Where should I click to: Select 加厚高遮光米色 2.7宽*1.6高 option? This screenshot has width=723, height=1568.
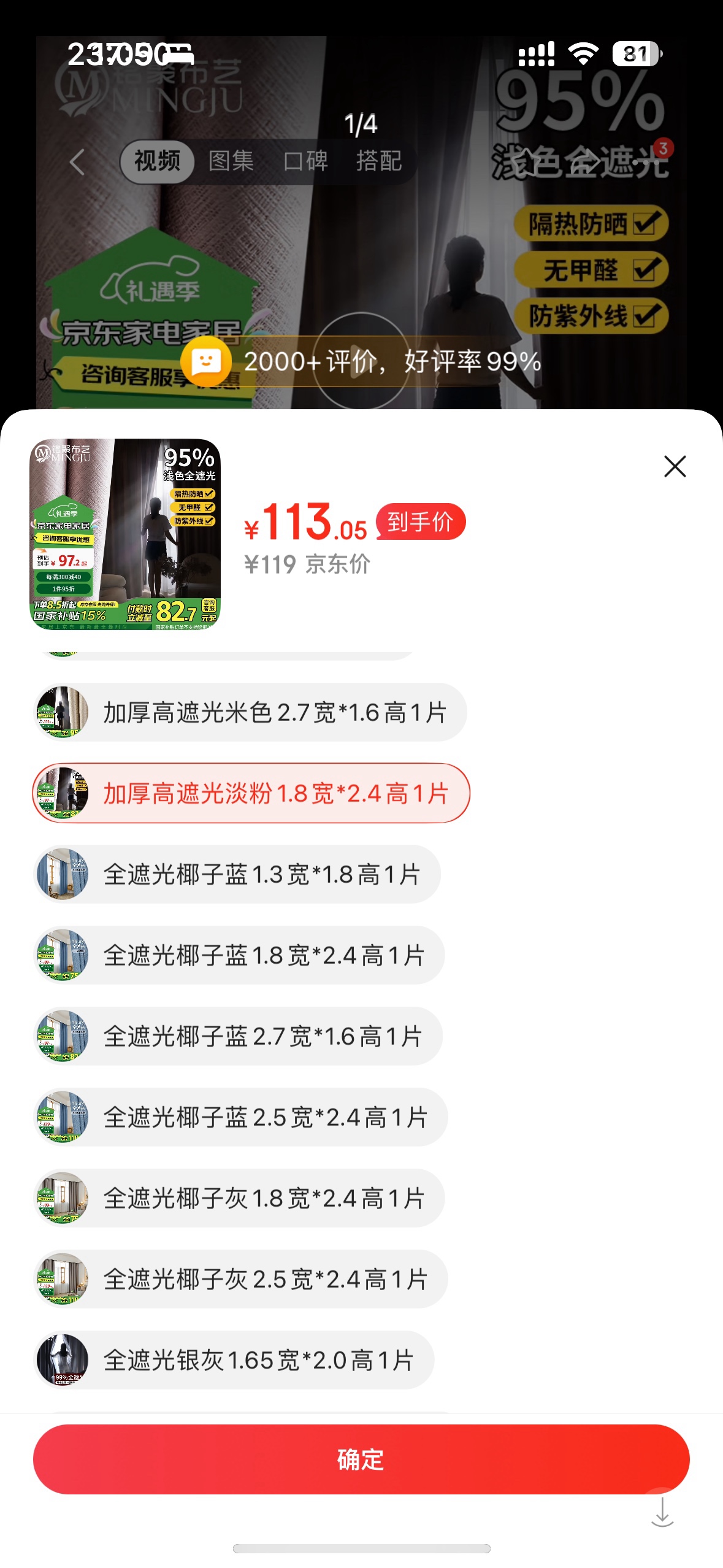click(250, 712)
